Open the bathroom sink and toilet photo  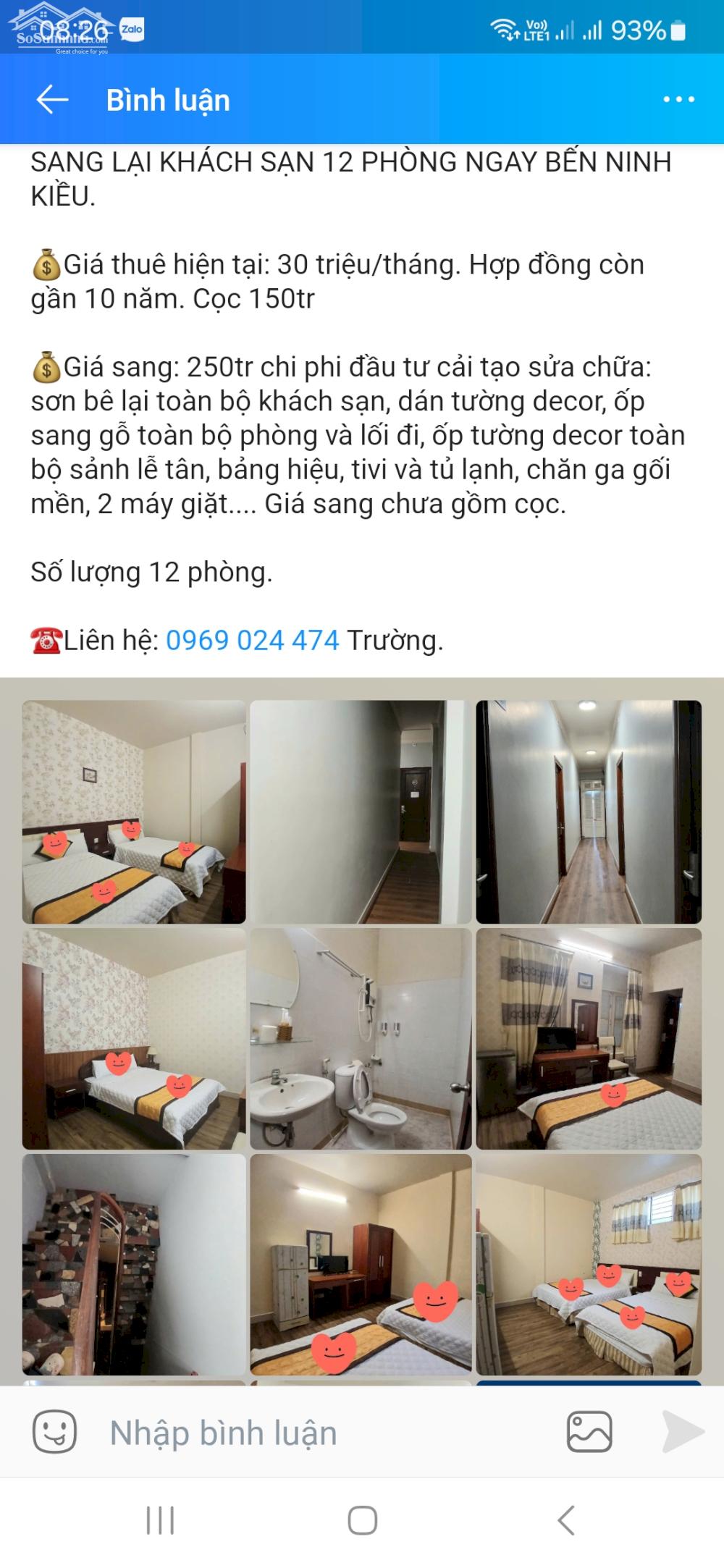360,1039
